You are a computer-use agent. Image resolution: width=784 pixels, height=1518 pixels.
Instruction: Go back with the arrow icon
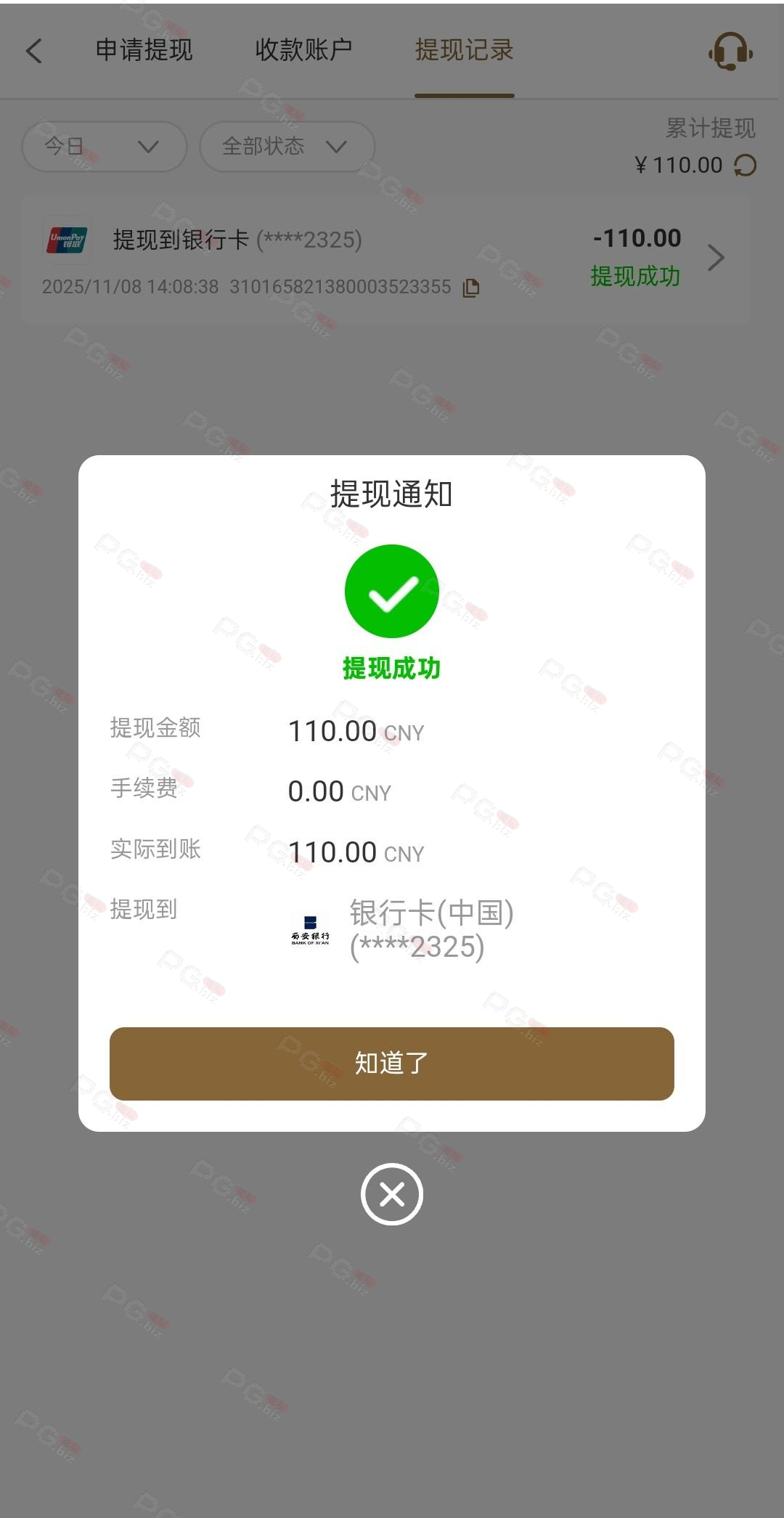pos(34,51)
